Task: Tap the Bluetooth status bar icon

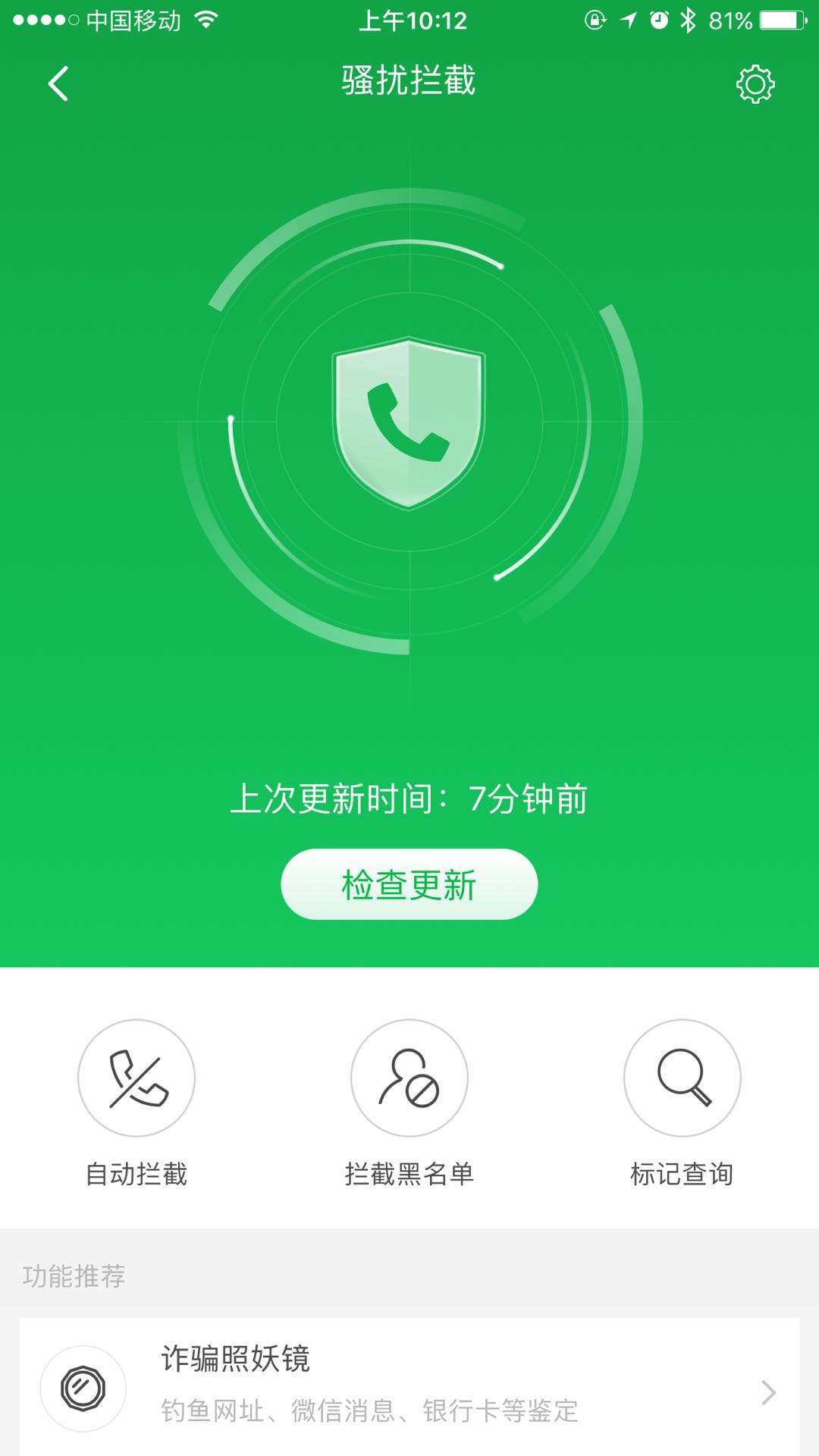Action: click(x=686, y=20)
